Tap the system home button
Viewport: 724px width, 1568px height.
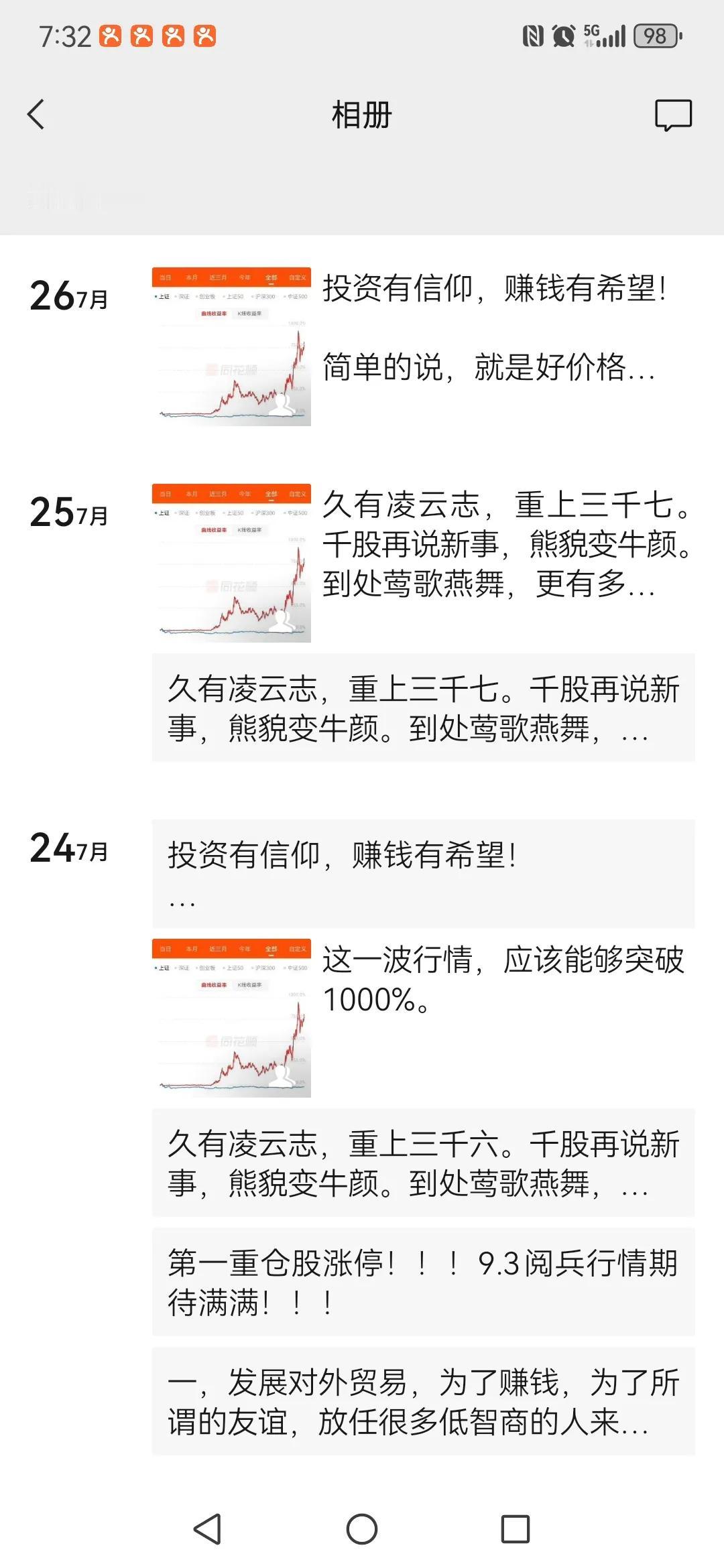click(x=362, y=1529)
